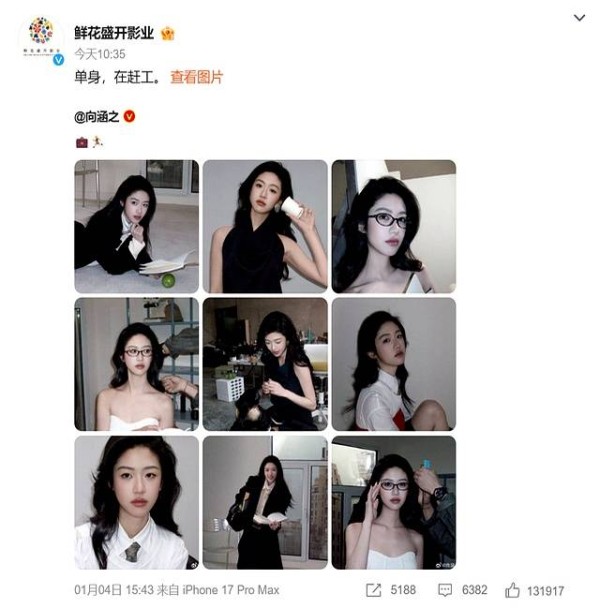Open the 查看图片 link
The height and width of the screenshot is (608, 600).
196,77
